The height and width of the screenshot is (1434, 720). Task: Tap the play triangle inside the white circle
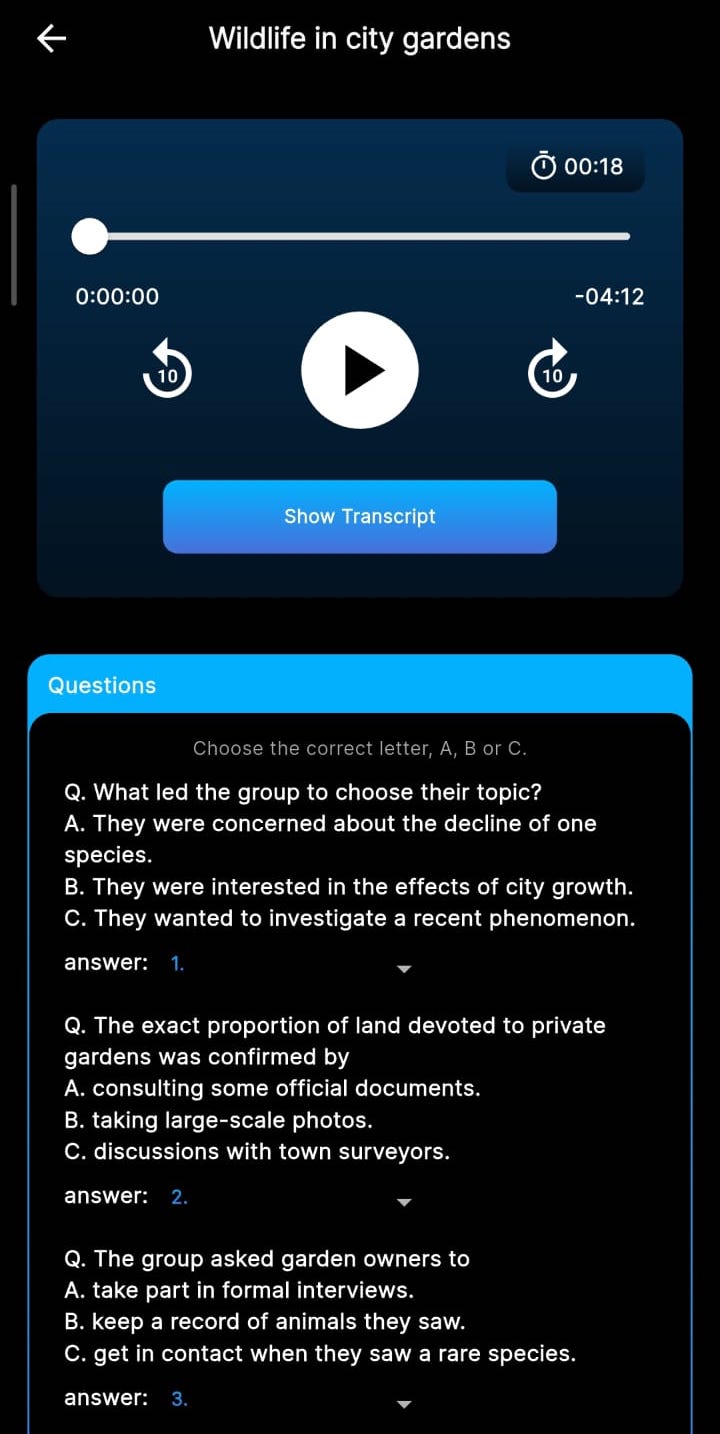[x=360, y=369]
